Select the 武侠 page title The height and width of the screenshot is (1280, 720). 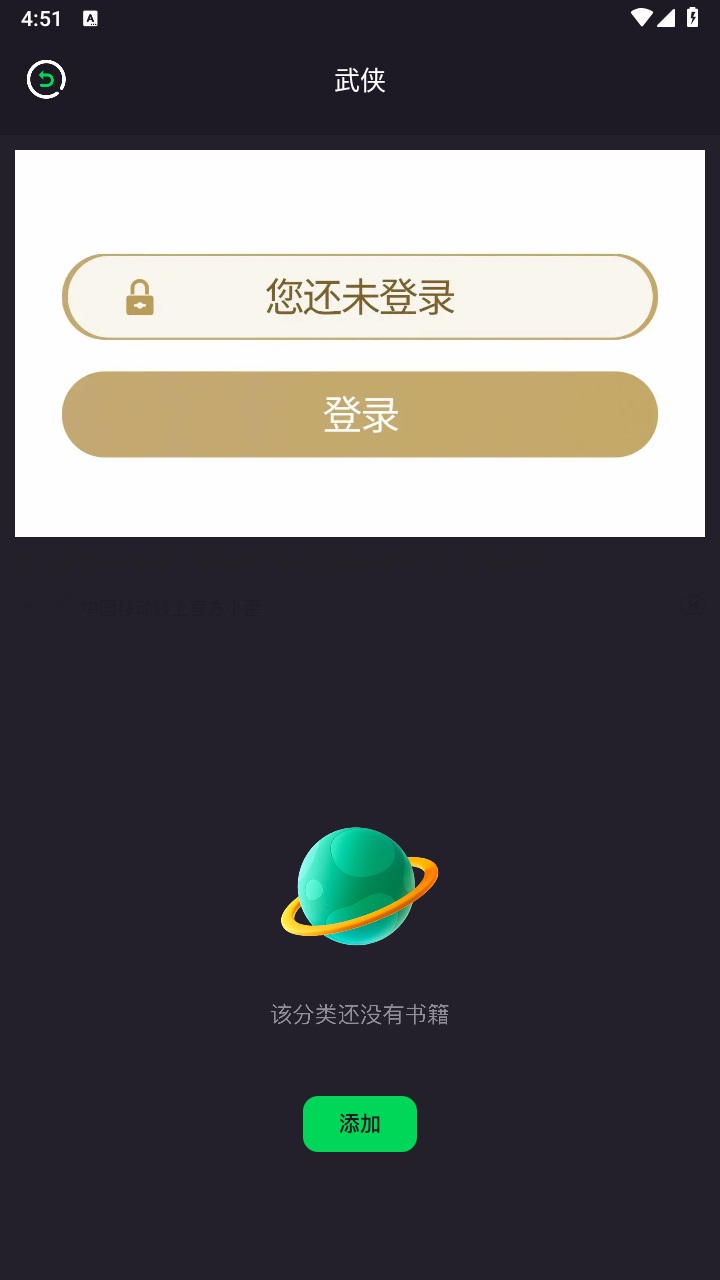(x=358, y=80)
